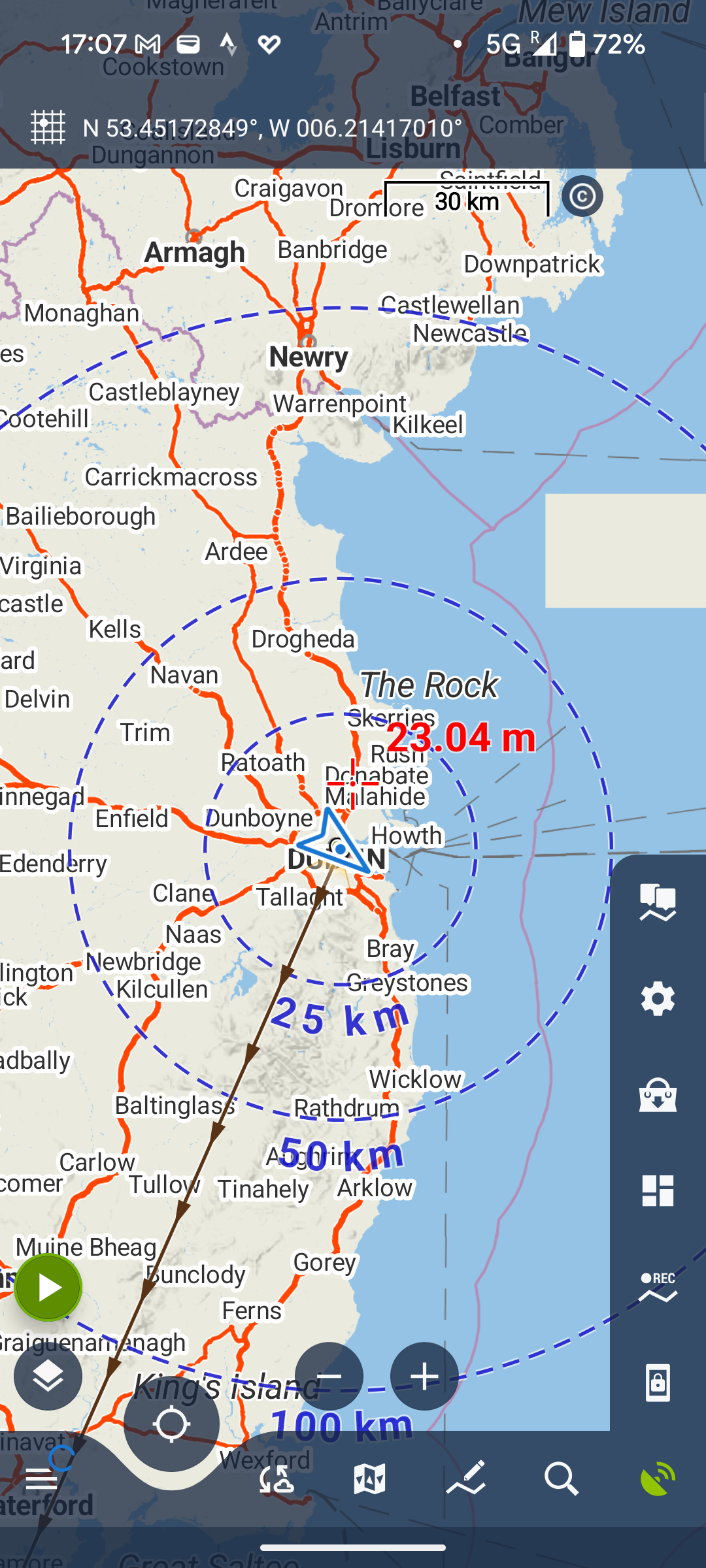Open the map layers button
The width and height of the screenshot is (706, 1568).
coord(48,1377)
